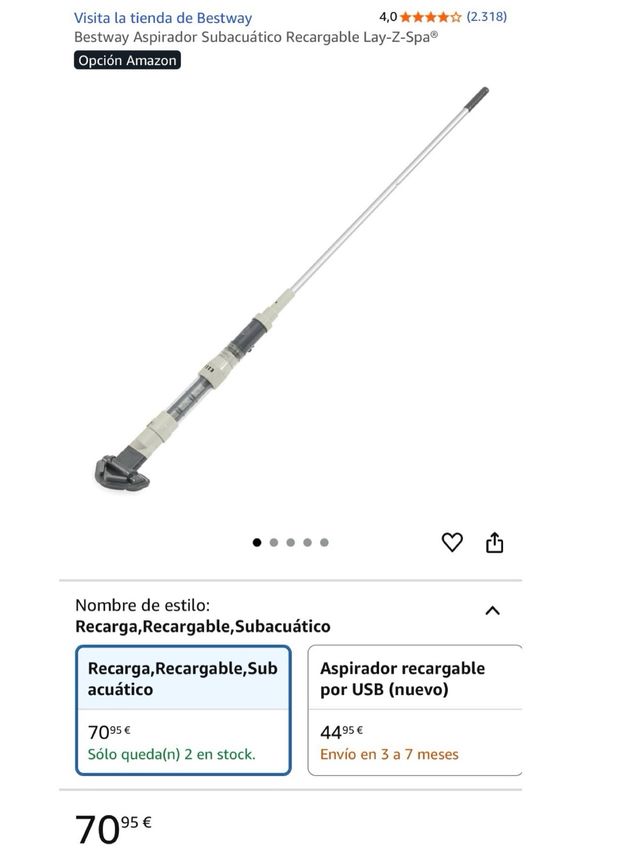
Task: Share this Bestway vacuum product
Action: coord(494,542)
